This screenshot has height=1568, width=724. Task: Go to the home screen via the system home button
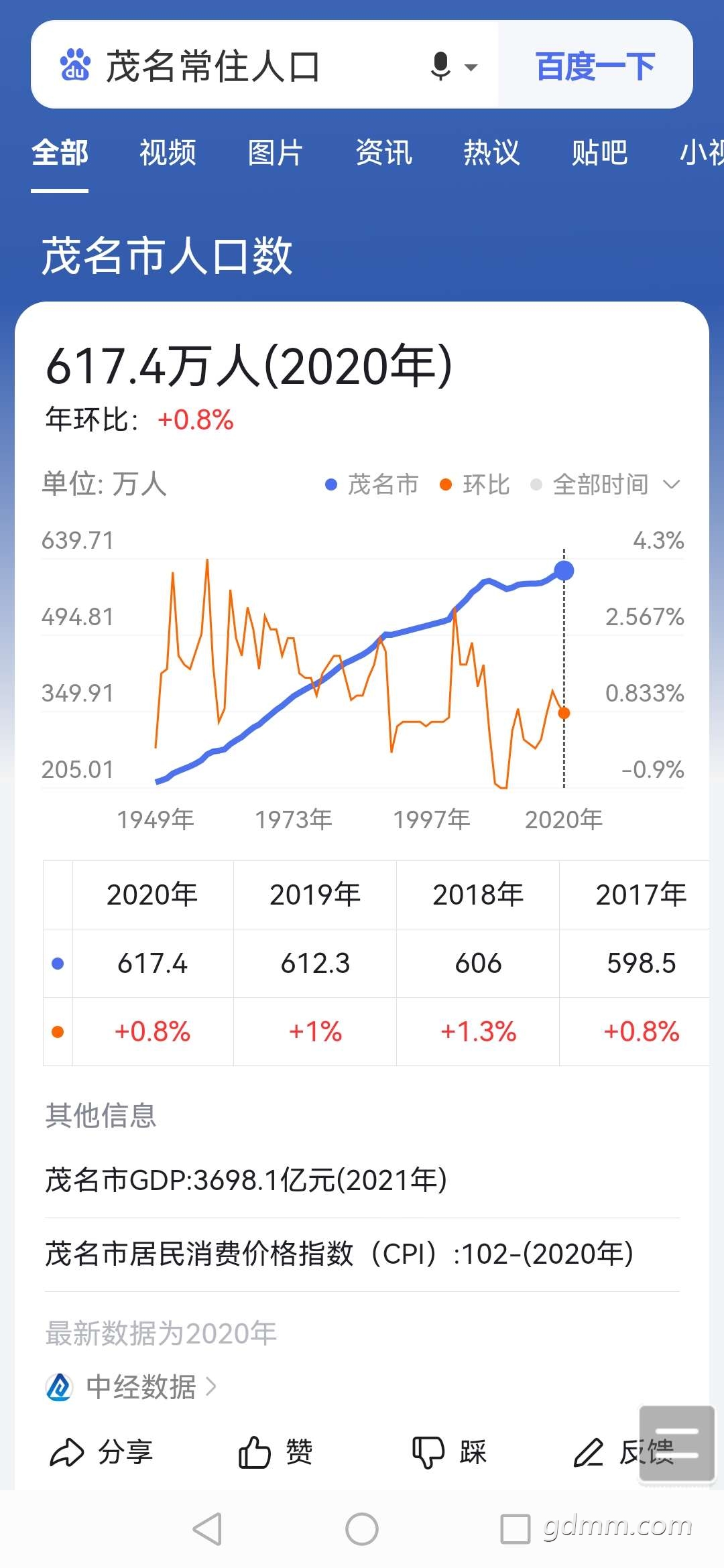362,1529
